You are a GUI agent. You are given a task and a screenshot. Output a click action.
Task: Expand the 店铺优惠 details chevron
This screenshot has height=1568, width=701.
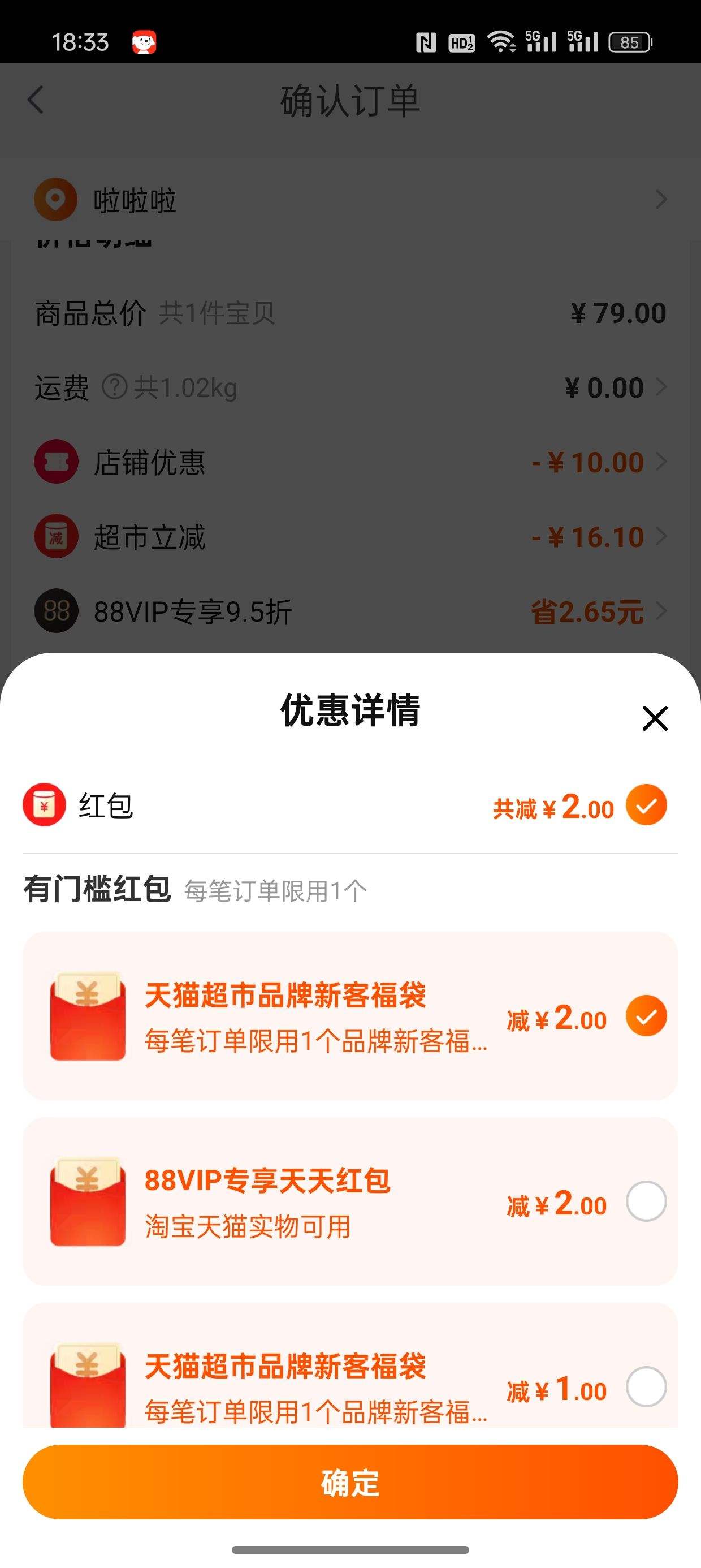pyautogui.click(x=663, y=462)
